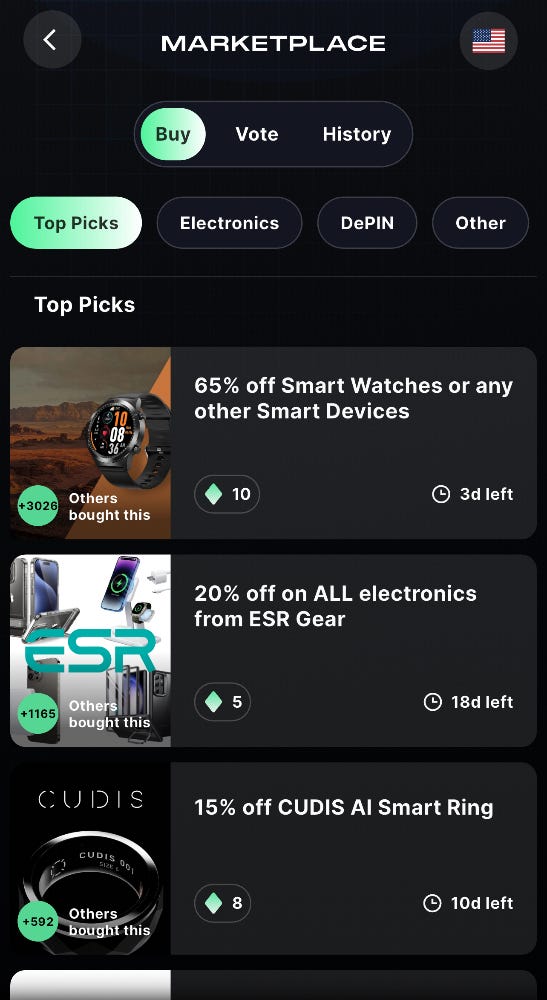Switch to the History tab
547x1000 pixels.
click(356, 134)
